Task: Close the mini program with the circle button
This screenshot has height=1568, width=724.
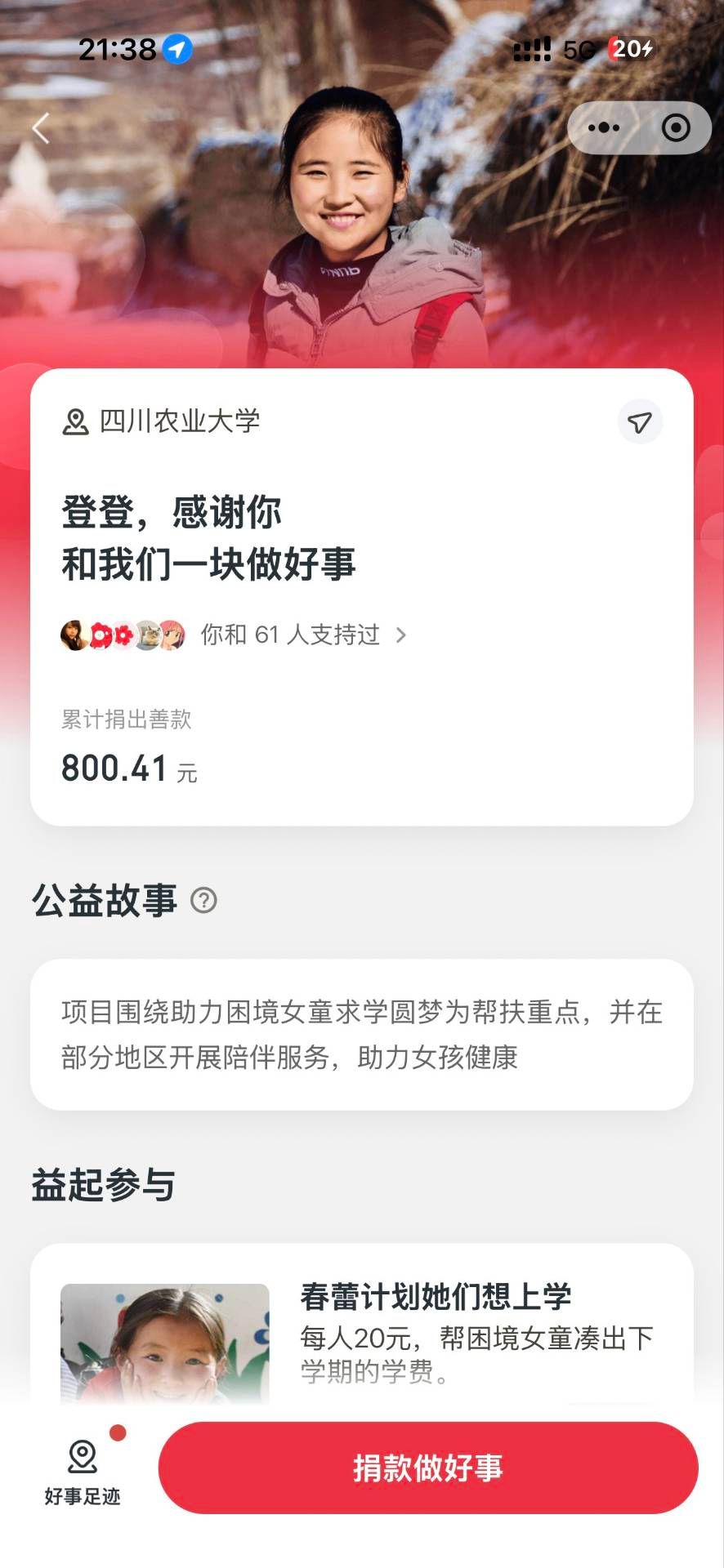Action: 676,127
